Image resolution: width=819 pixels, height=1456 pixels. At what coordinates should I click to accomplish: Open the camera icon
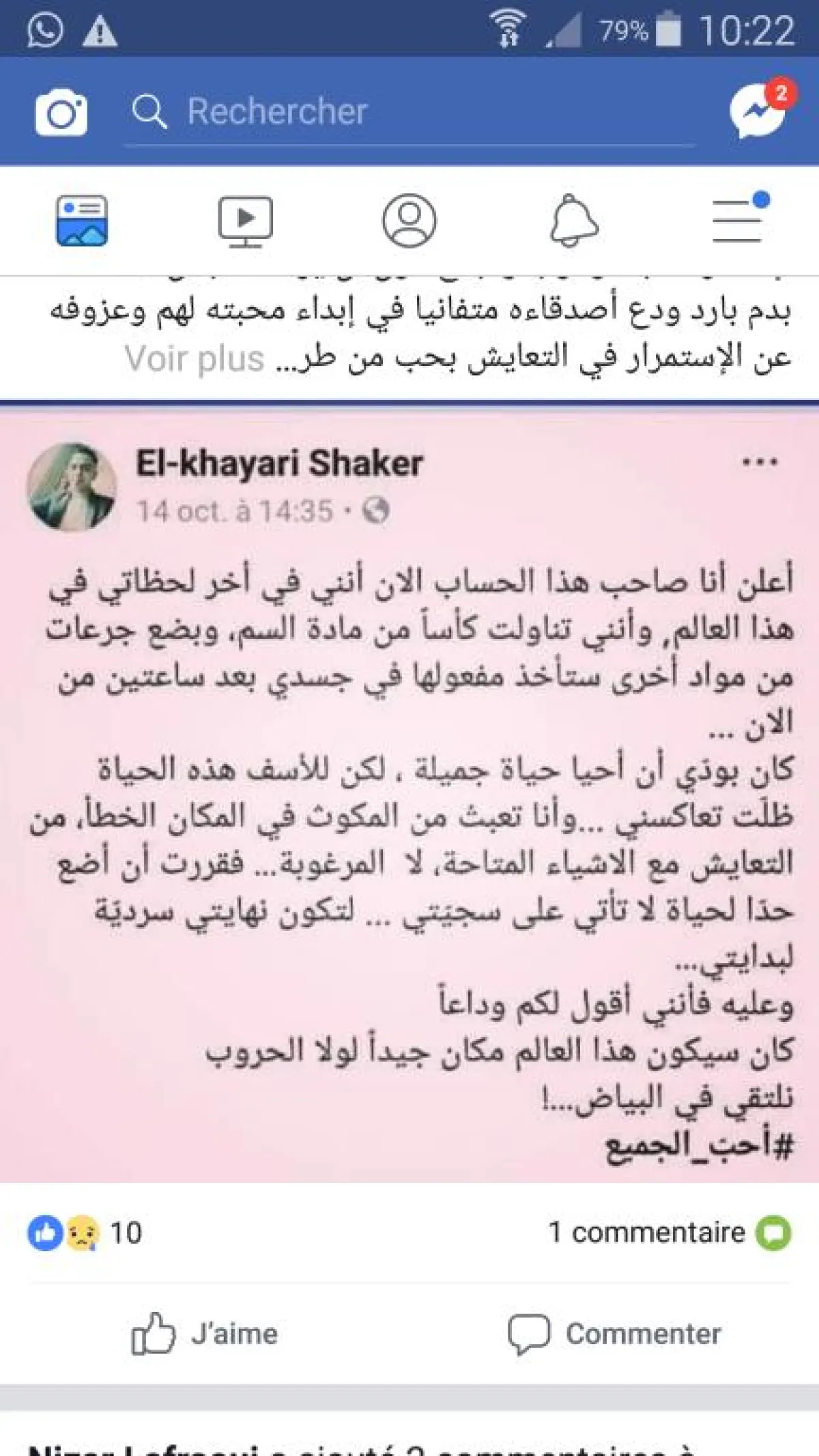[61, 113]
